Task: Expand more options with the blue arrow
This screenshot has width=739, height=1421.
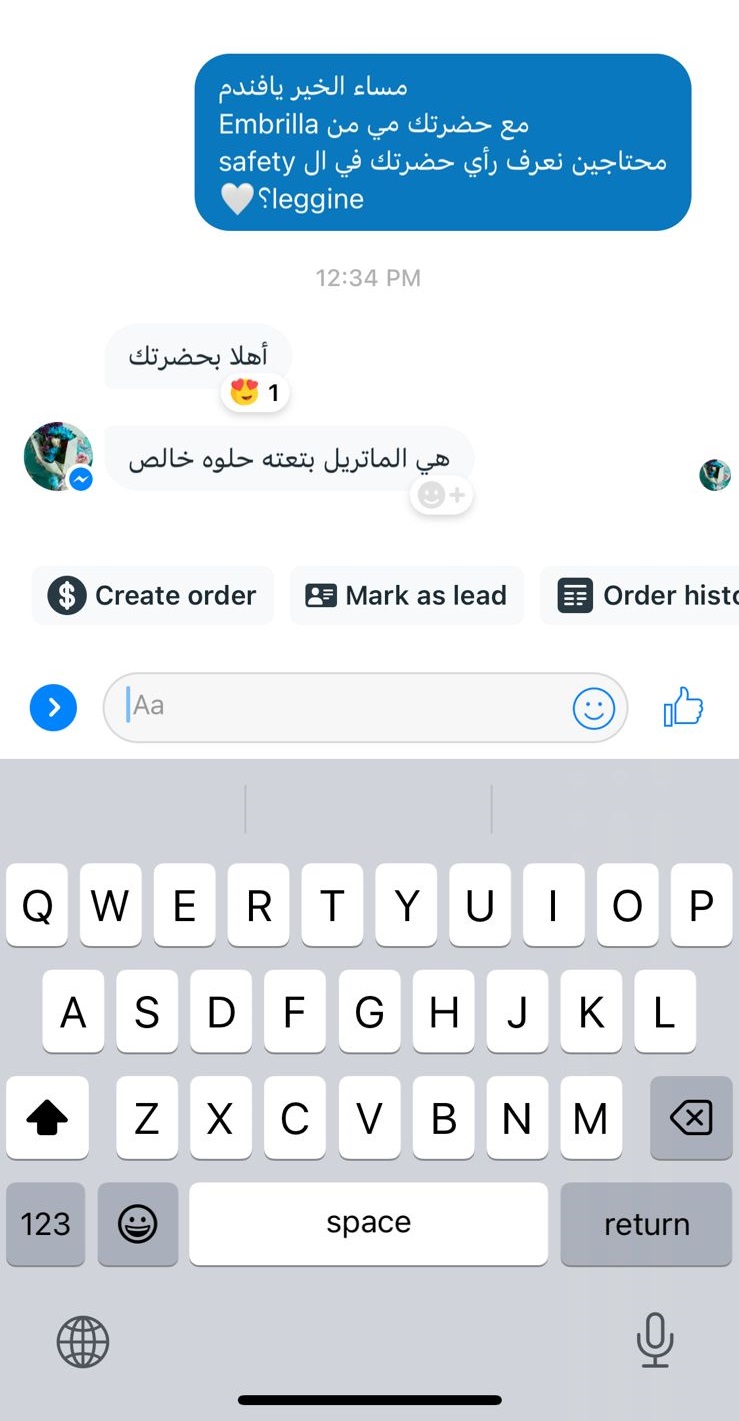Action: [x=53, y=708]
